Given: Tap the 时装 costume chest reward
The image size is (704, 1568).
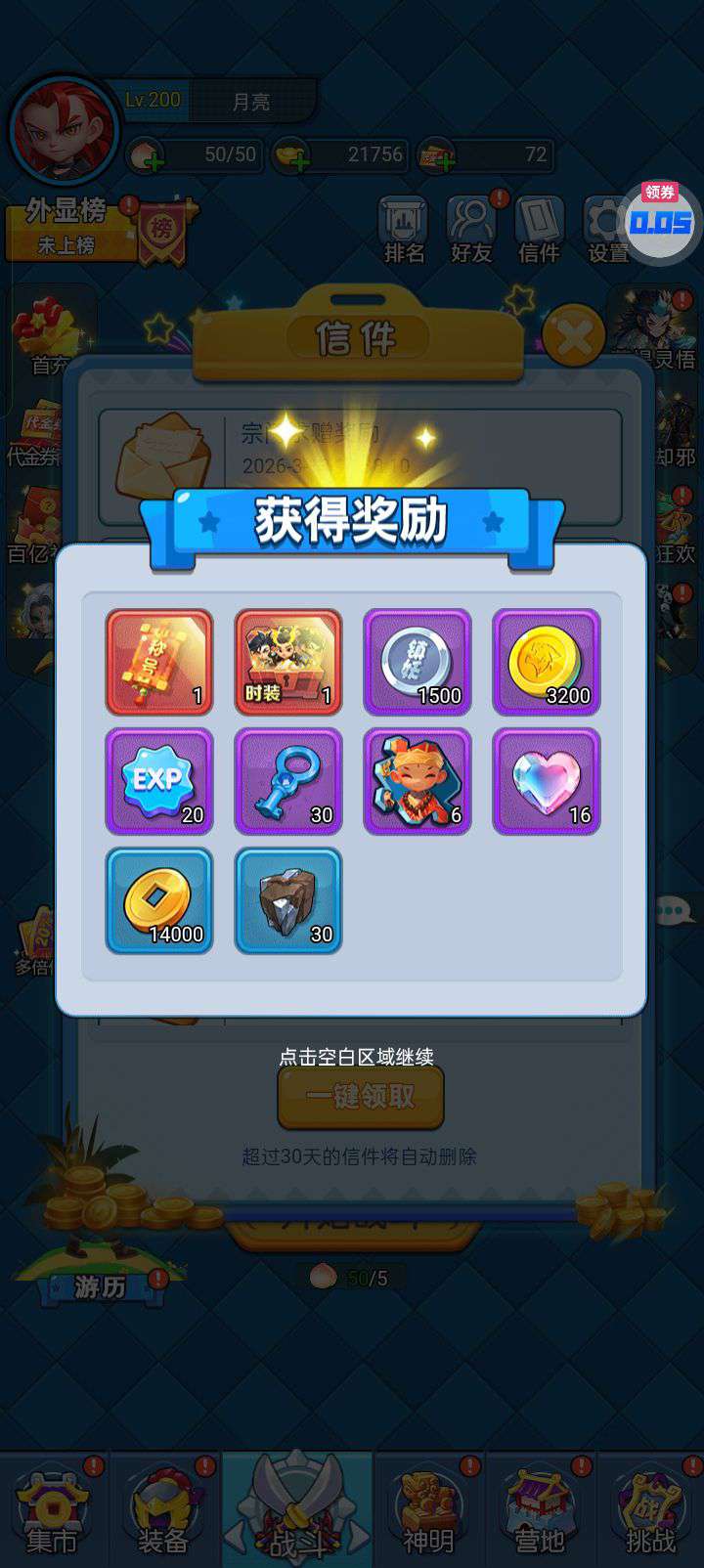Looking at the screenshot, I should (288, 662).
